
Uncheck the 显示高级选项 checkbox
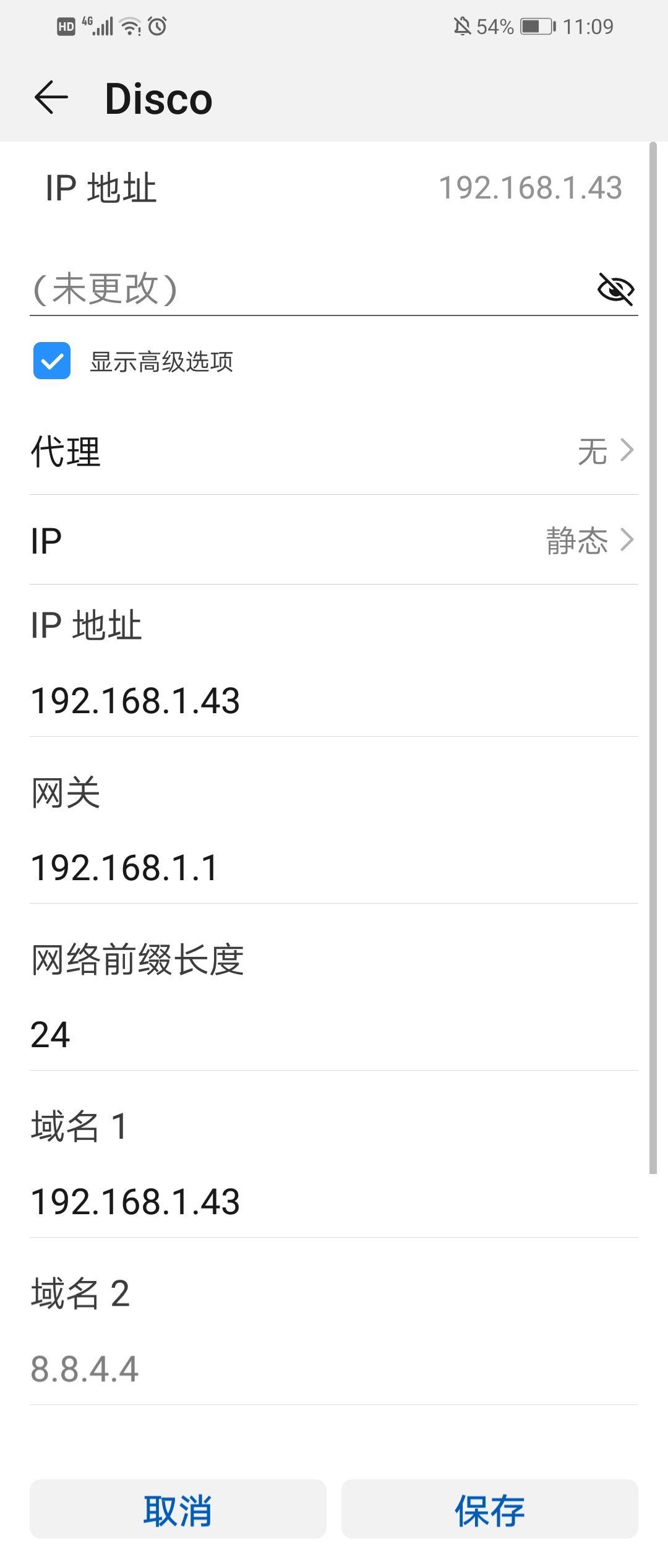click(52, 361)
